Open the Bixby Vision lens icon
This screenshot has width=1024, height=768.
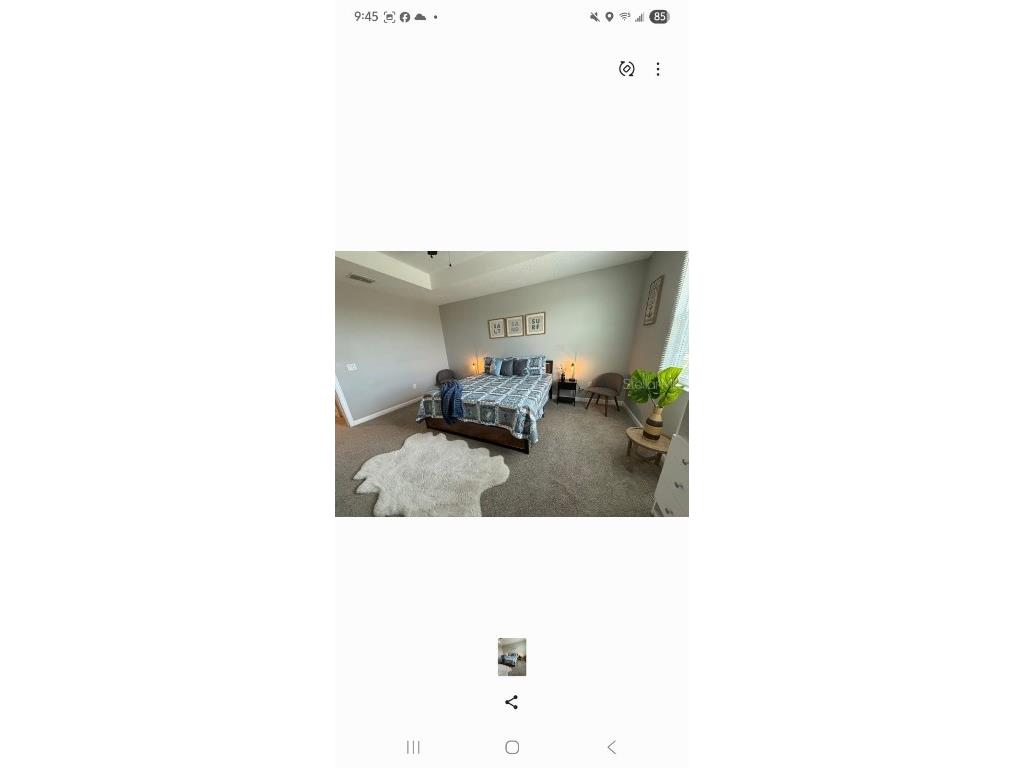[627, 69]
